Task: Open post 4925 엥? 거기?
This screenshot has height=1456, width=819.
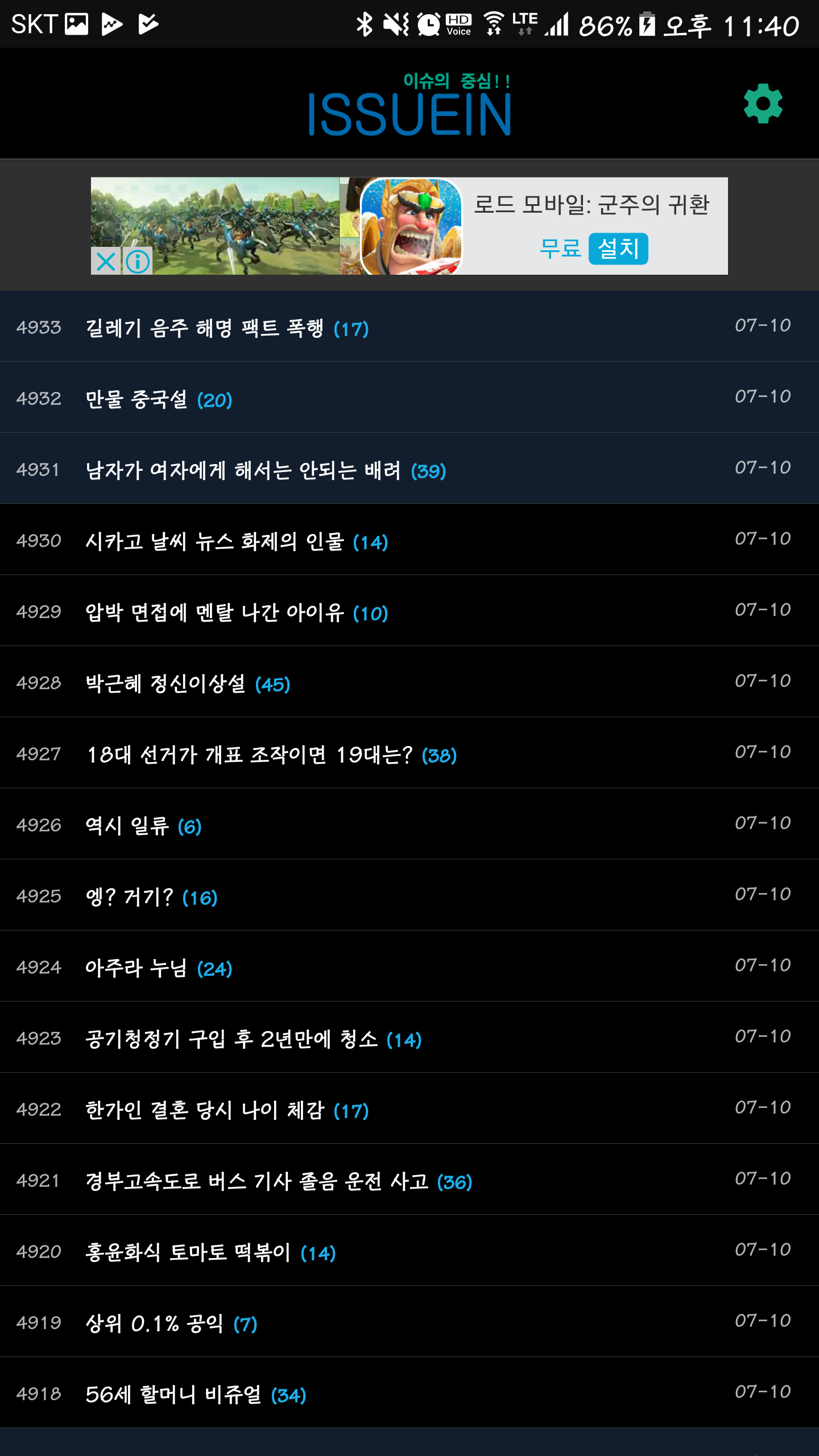Action: (409, 895)
